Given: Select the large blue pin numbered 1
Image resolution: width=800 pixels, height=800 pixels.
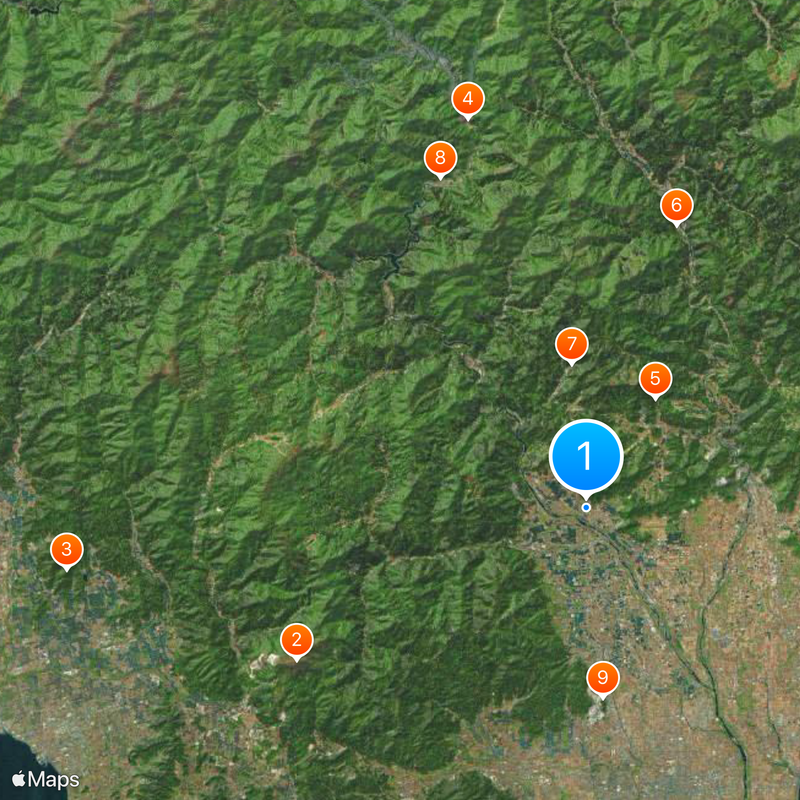Looking at the screenshot, I should (x=586, y=456).
